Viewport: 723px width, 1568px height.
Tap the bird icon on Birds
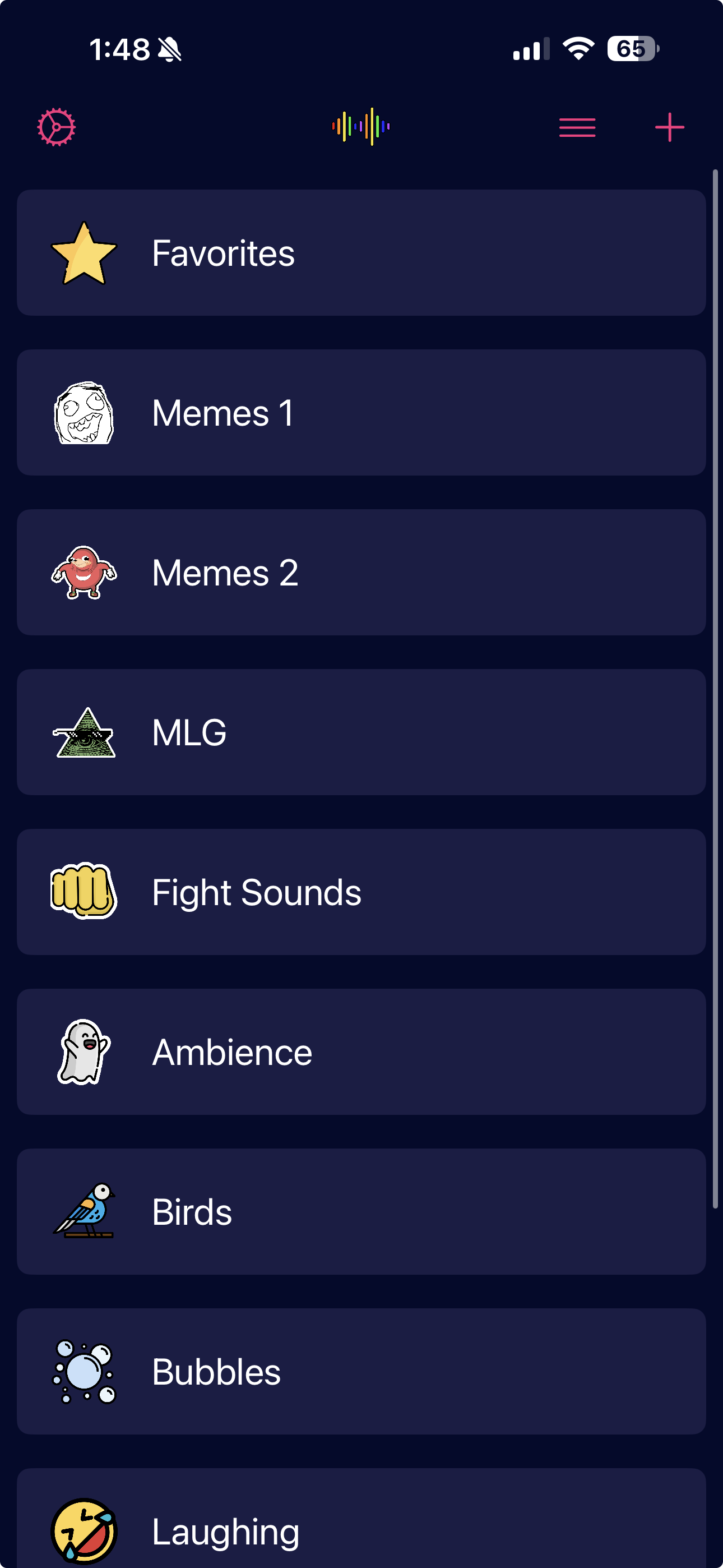tap(84, 1211)
